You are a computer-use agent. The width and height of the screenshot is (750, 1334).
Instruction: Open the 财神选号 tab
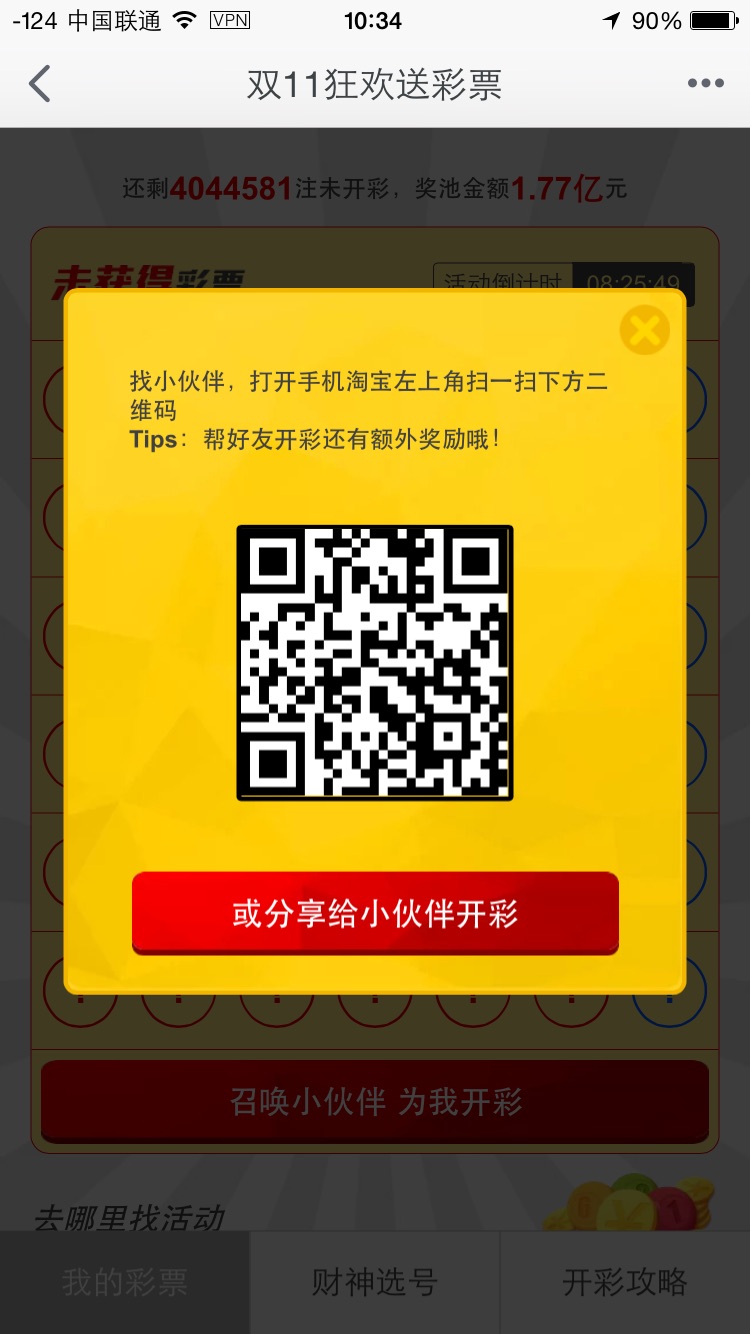pyautogui.click(x=375, y=1282)
